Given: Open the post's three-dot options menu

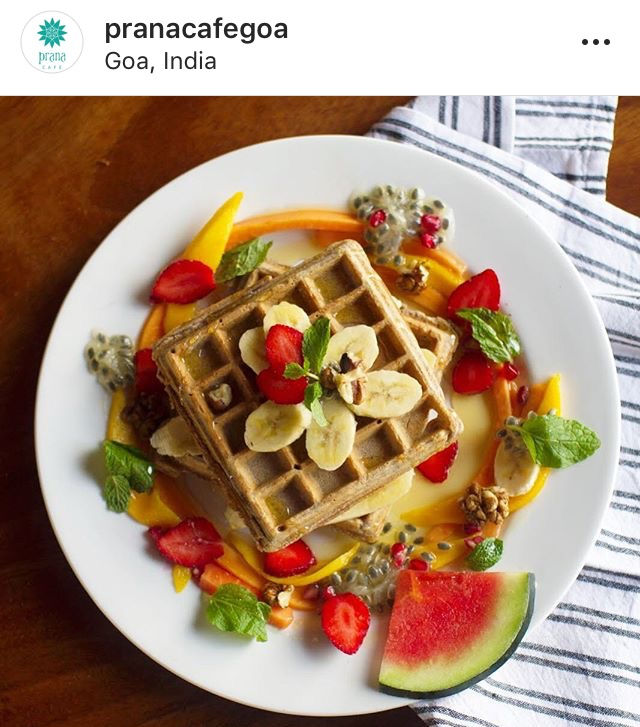Looking at the screenshot, I should point(596,42).
